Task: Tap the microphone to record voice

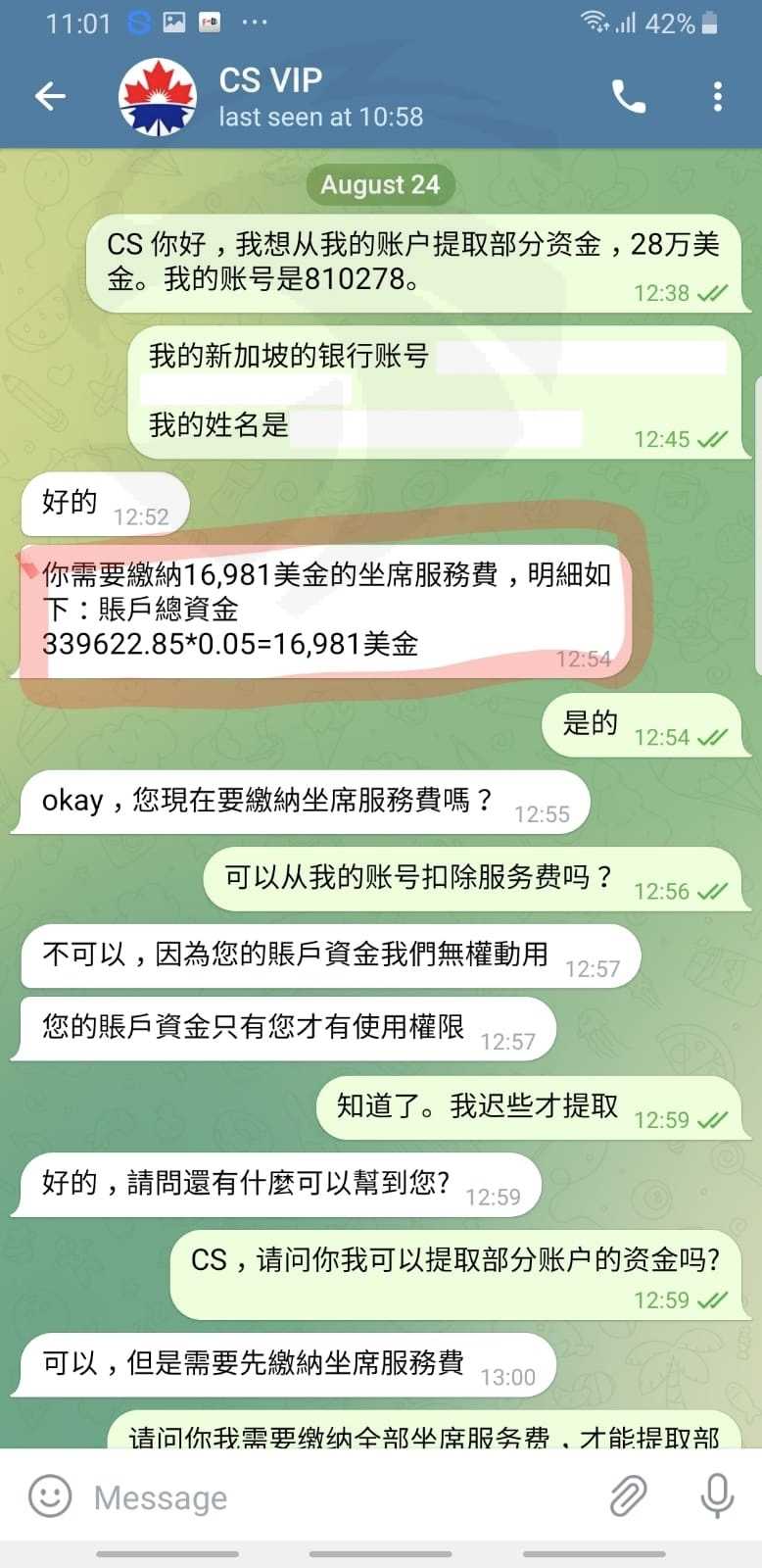Action: (x=717, y=1496)
